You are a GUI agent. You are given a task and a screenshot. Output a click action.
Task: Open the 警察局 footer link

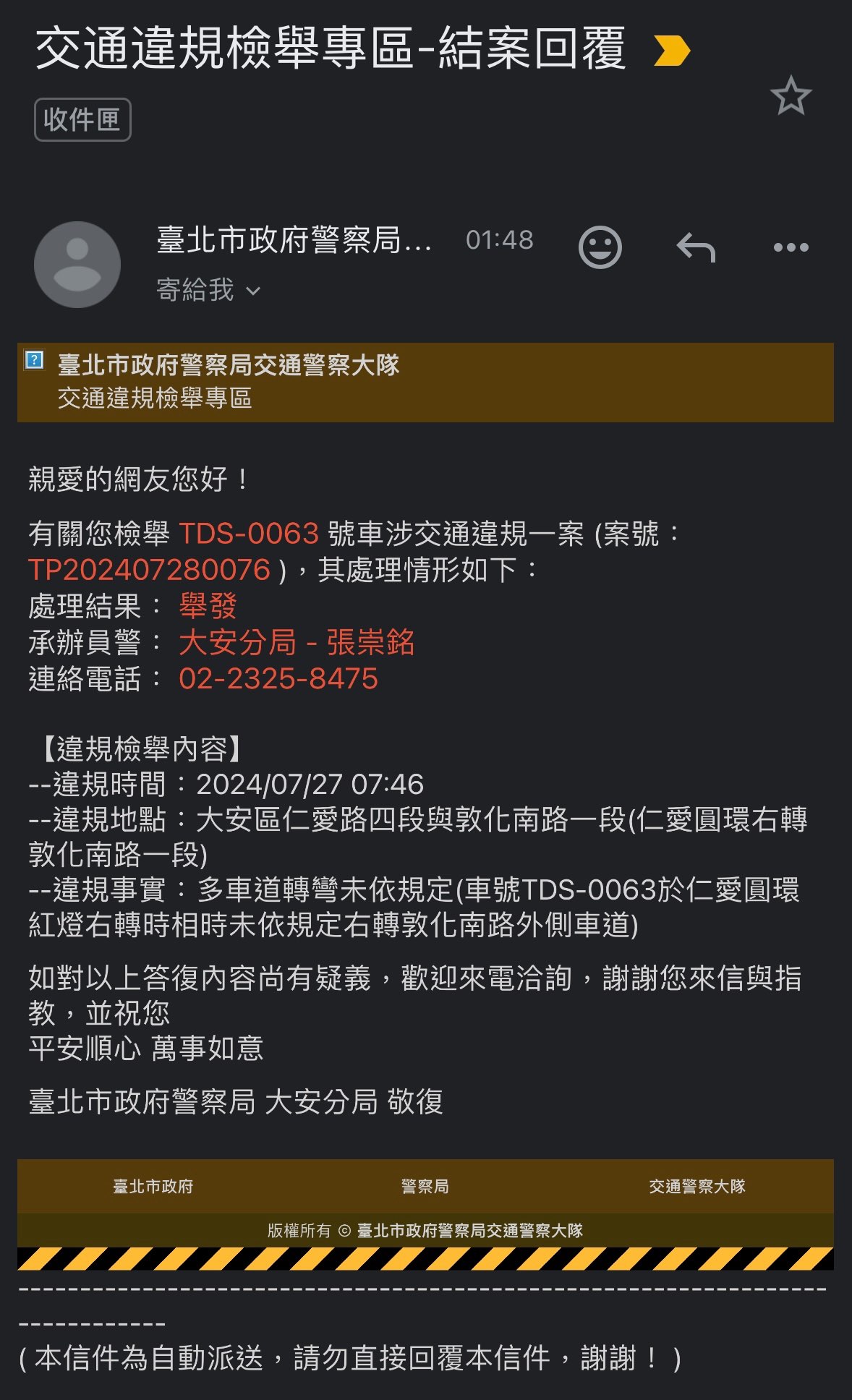point(425,1186)
